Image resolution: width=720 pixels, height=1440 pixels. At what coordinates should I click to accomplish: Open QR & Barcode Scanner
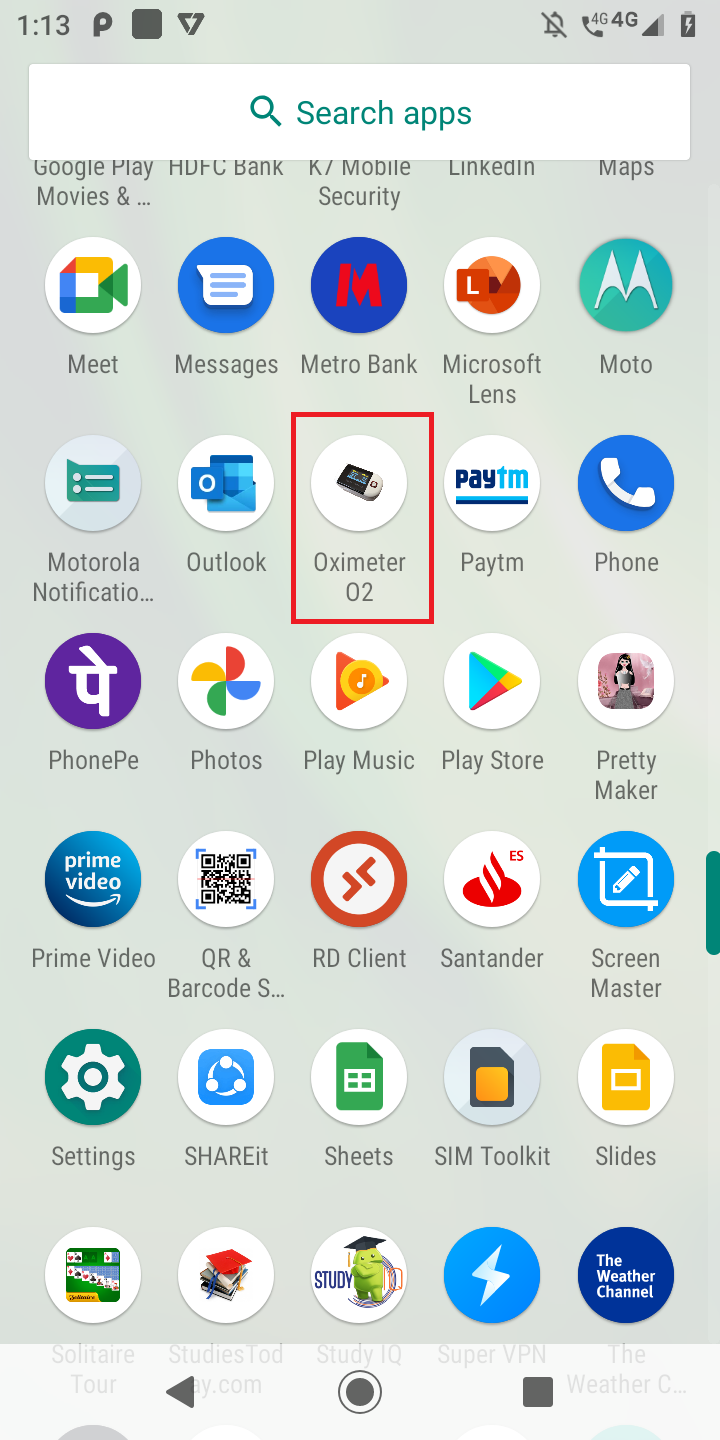pos(226,879)
